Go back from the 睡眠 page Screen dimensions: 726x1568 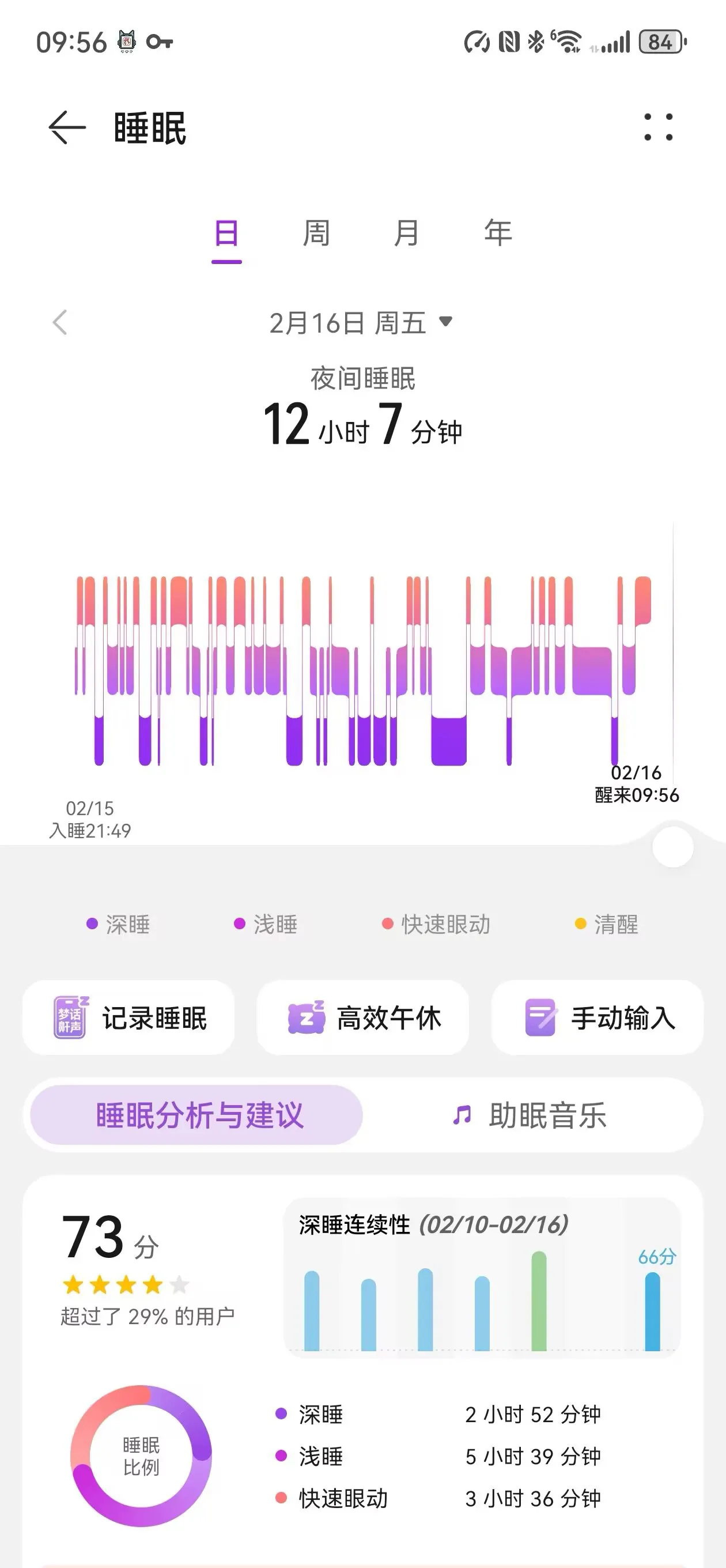point(66,128)
